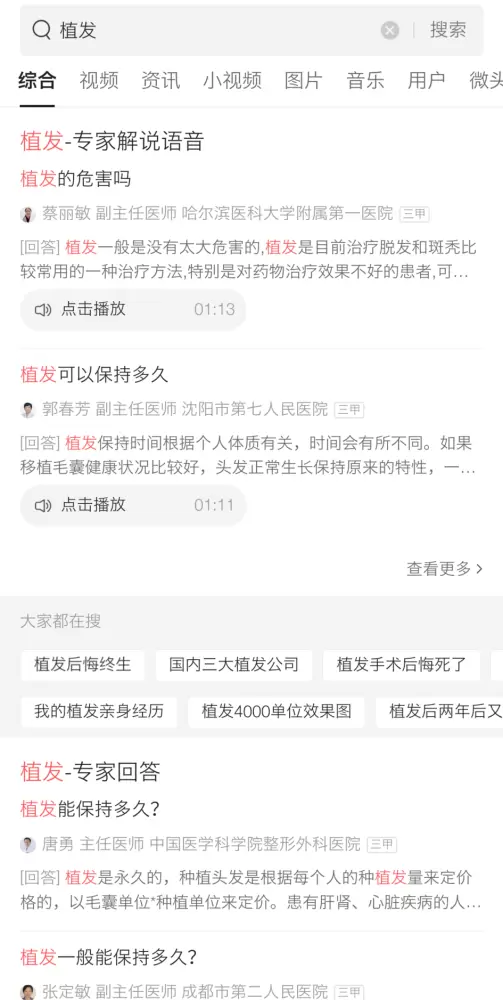Go to the 音乐 tab
Screen dimensions: 503x1000
pos(365,80)
